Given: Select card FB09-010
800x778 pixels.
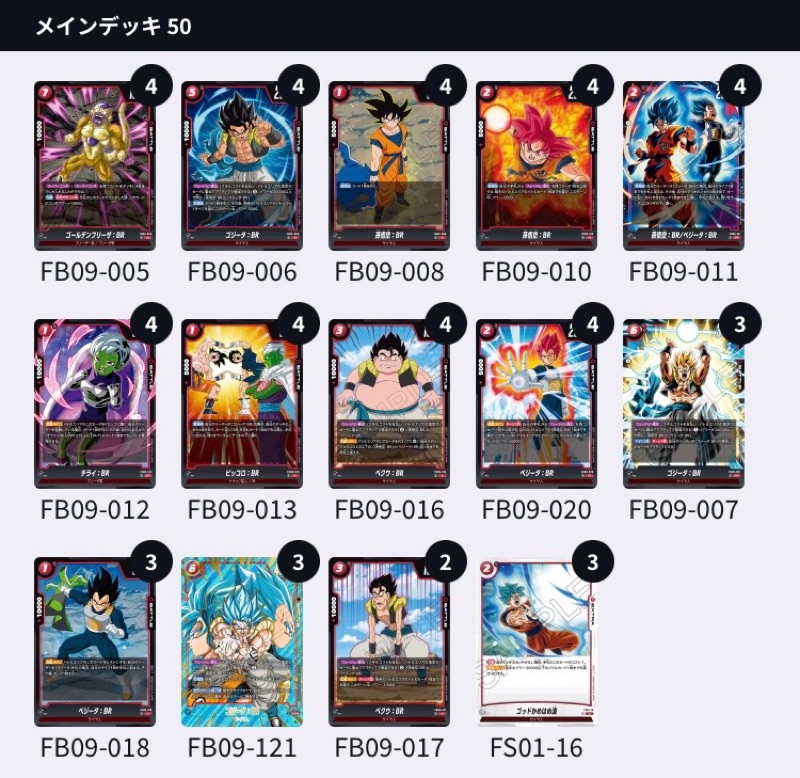Looking at the screenshot, I should [x=535, y=167].
